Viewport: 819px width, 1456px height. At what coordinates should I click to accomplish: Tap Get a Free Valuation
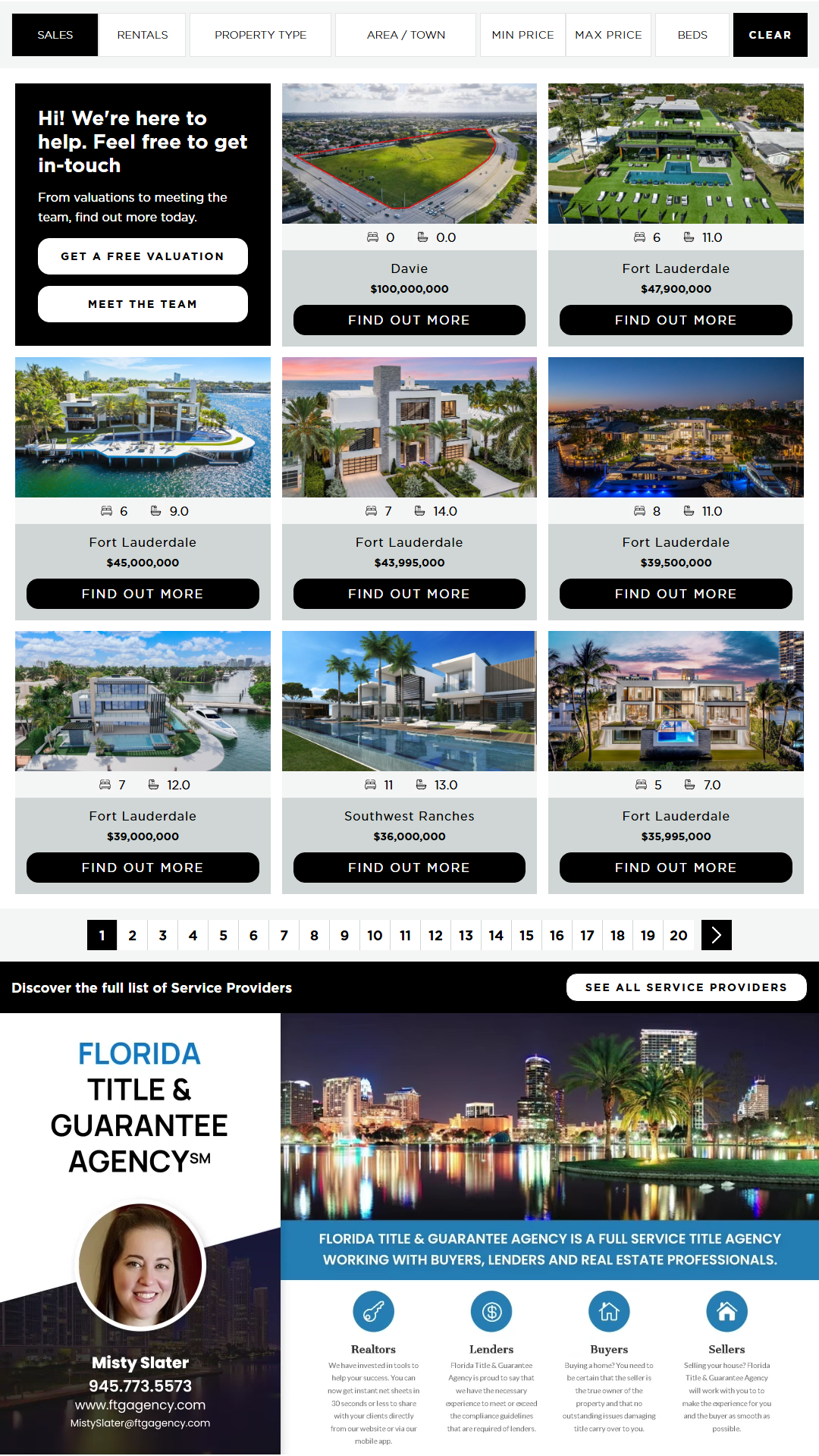click(x=143, y=256)
